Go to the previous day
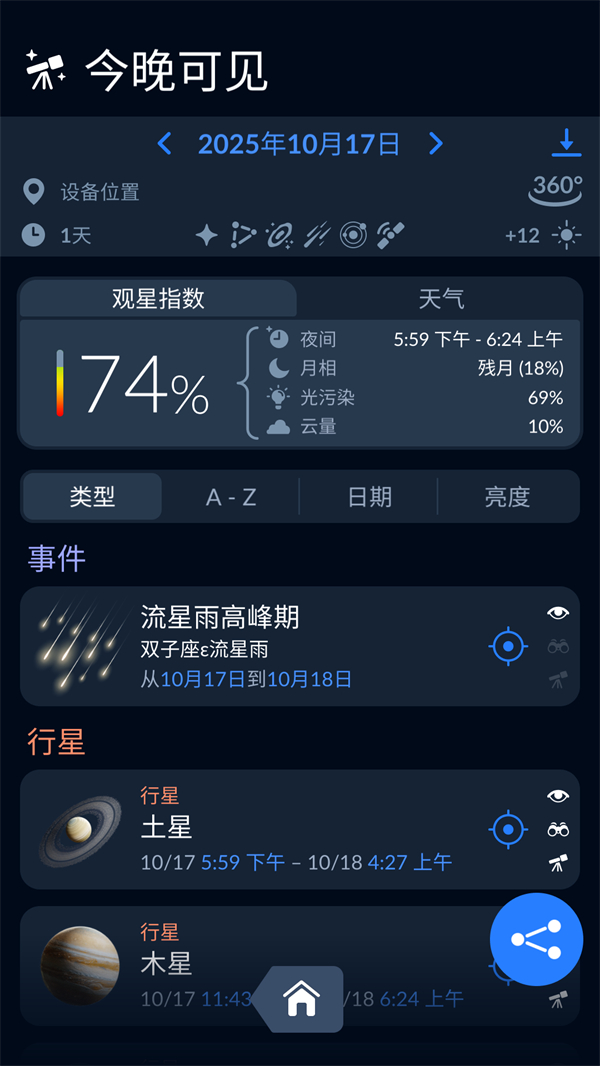This screenshot has width=600, height=1066. 165,144
